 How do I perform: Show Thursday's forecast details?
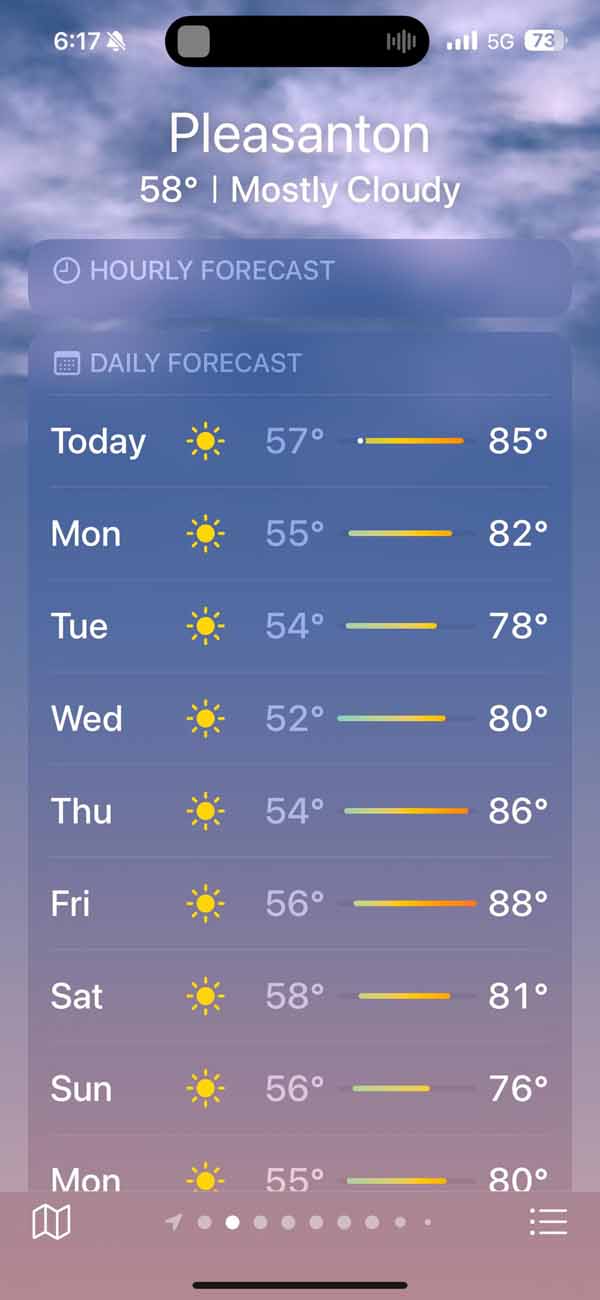(x=300, y=811)
